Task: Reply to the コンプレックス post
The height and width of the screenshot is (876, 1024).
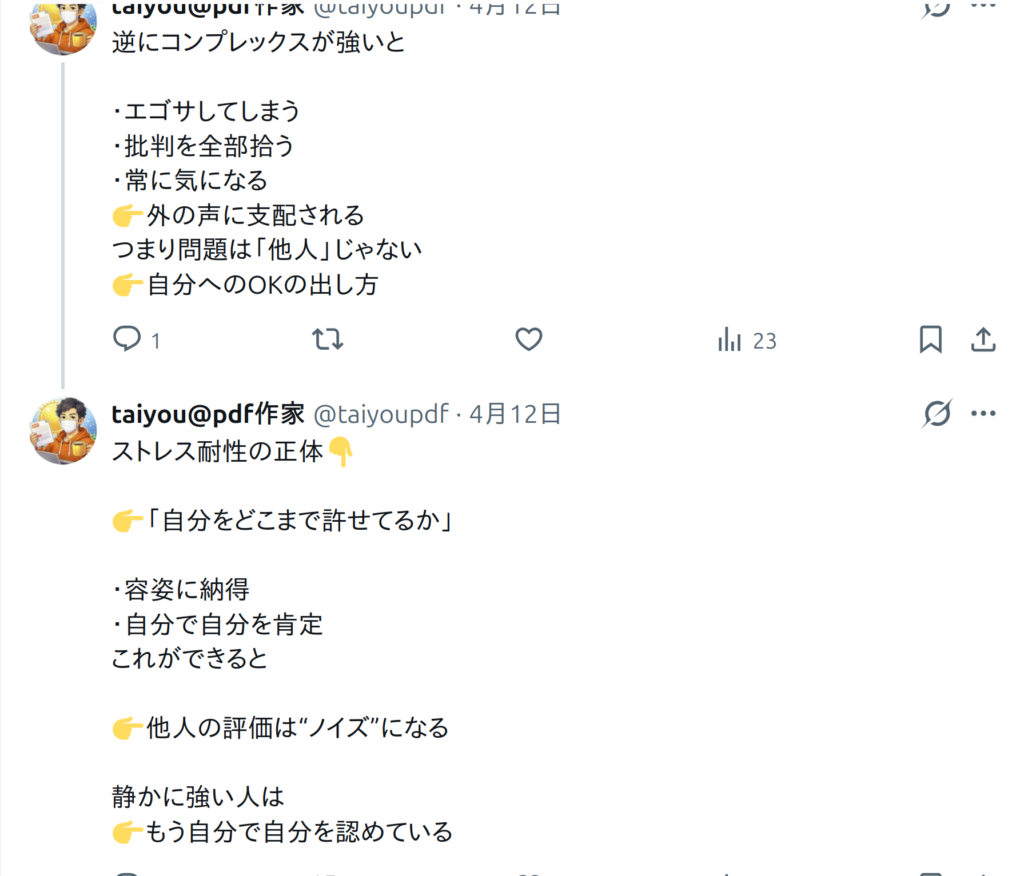Action: 128,340
